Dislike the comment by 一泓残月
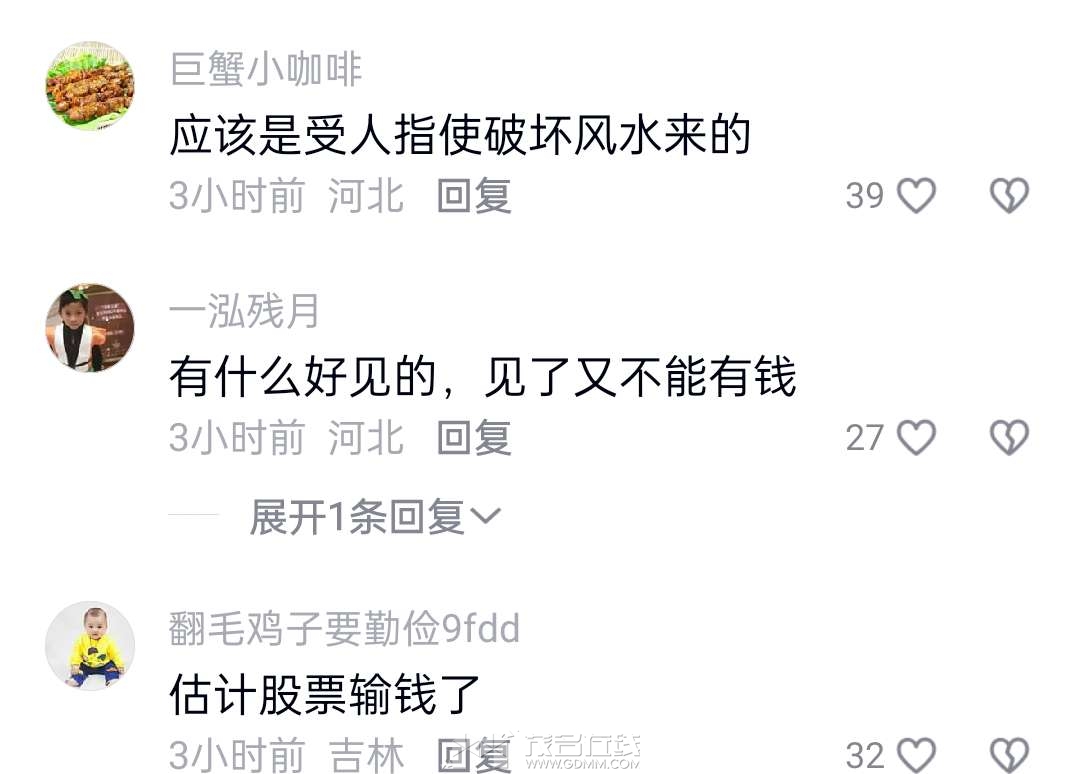Image resolution: width=1080 pixels, height=774 pixels. click(x=1009, y=438)
